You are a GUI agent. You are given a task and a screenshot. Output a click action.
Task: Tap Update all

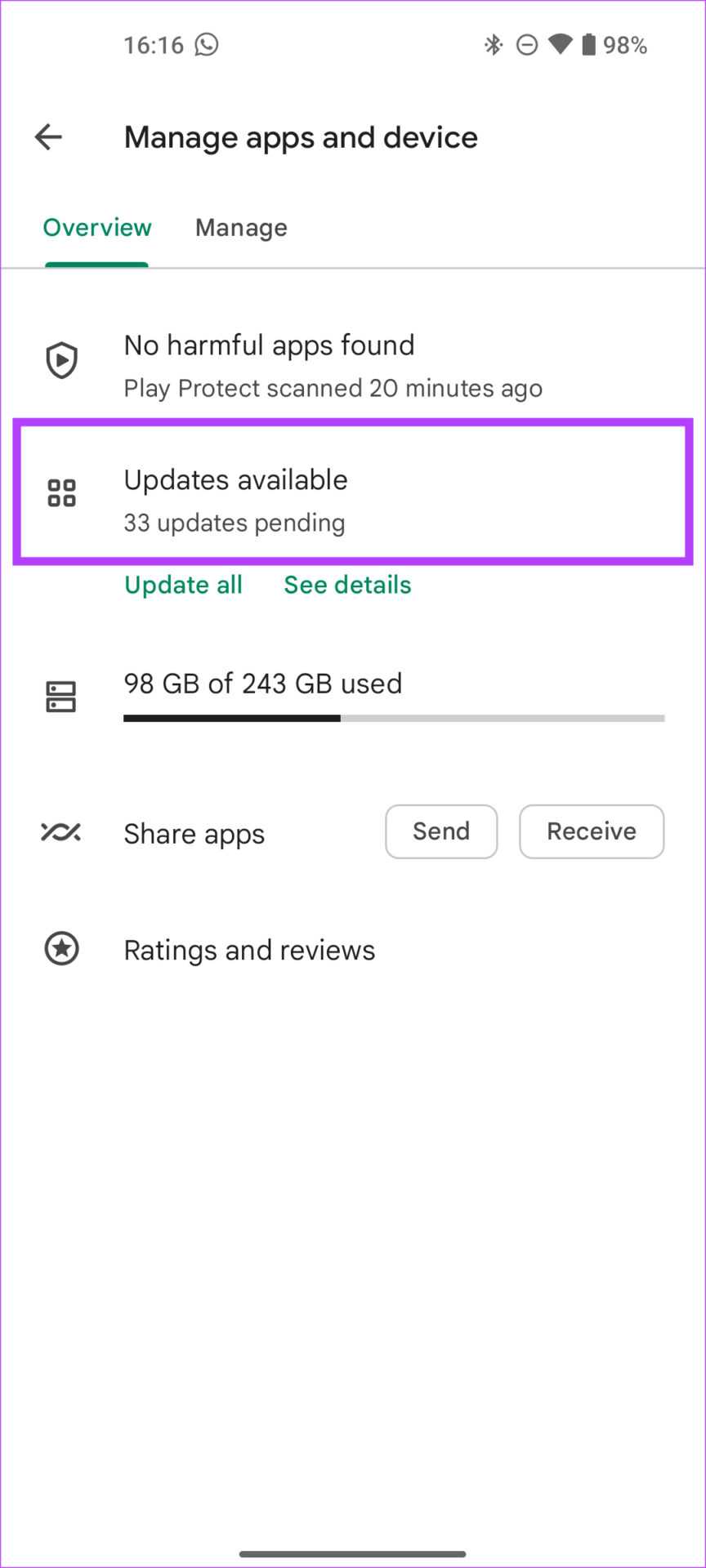click(183, 585)
